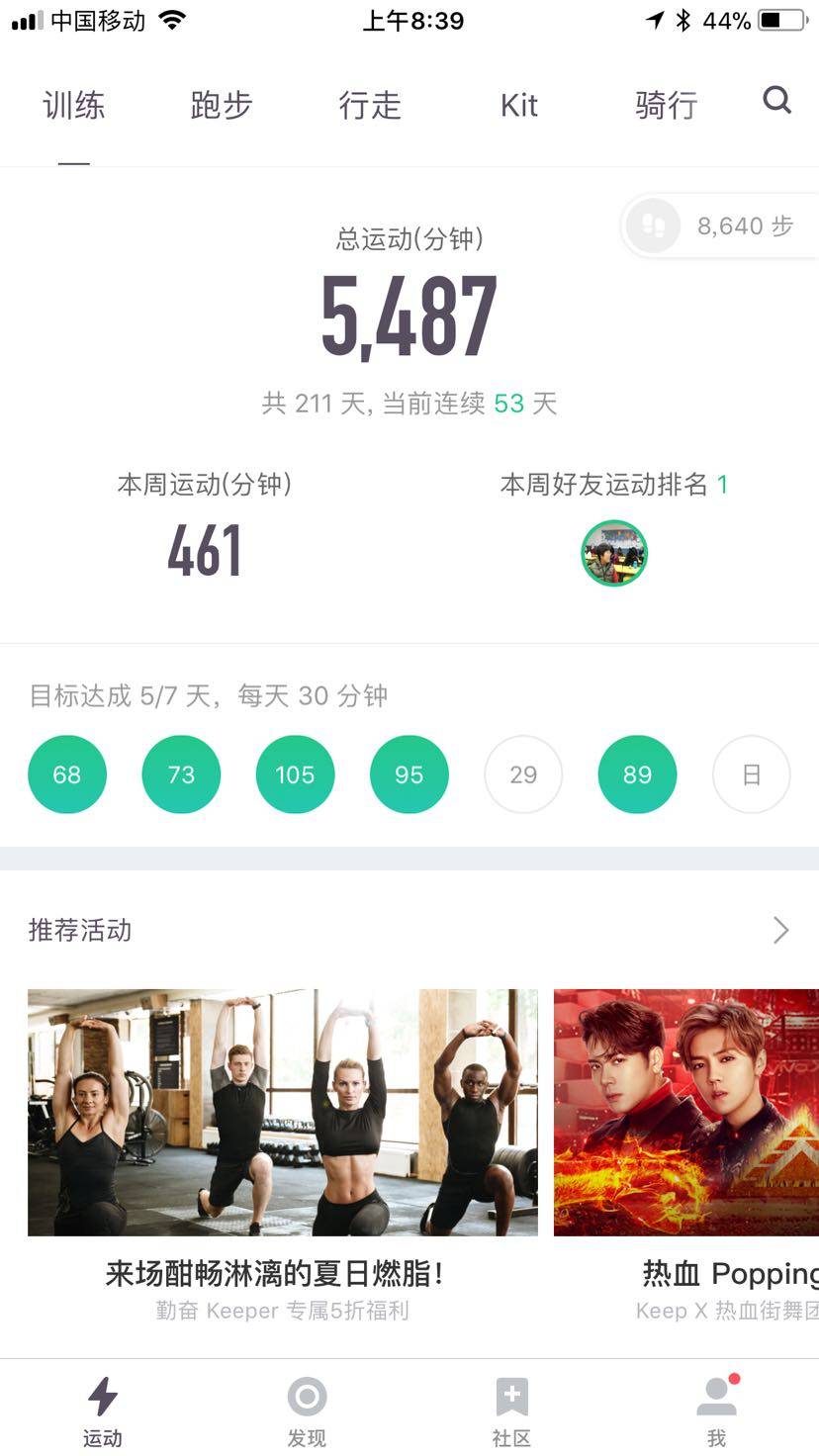Tap the 29 minutes day circle
The height and width of the screenshot is (1456, 819).
pos(523,774)
